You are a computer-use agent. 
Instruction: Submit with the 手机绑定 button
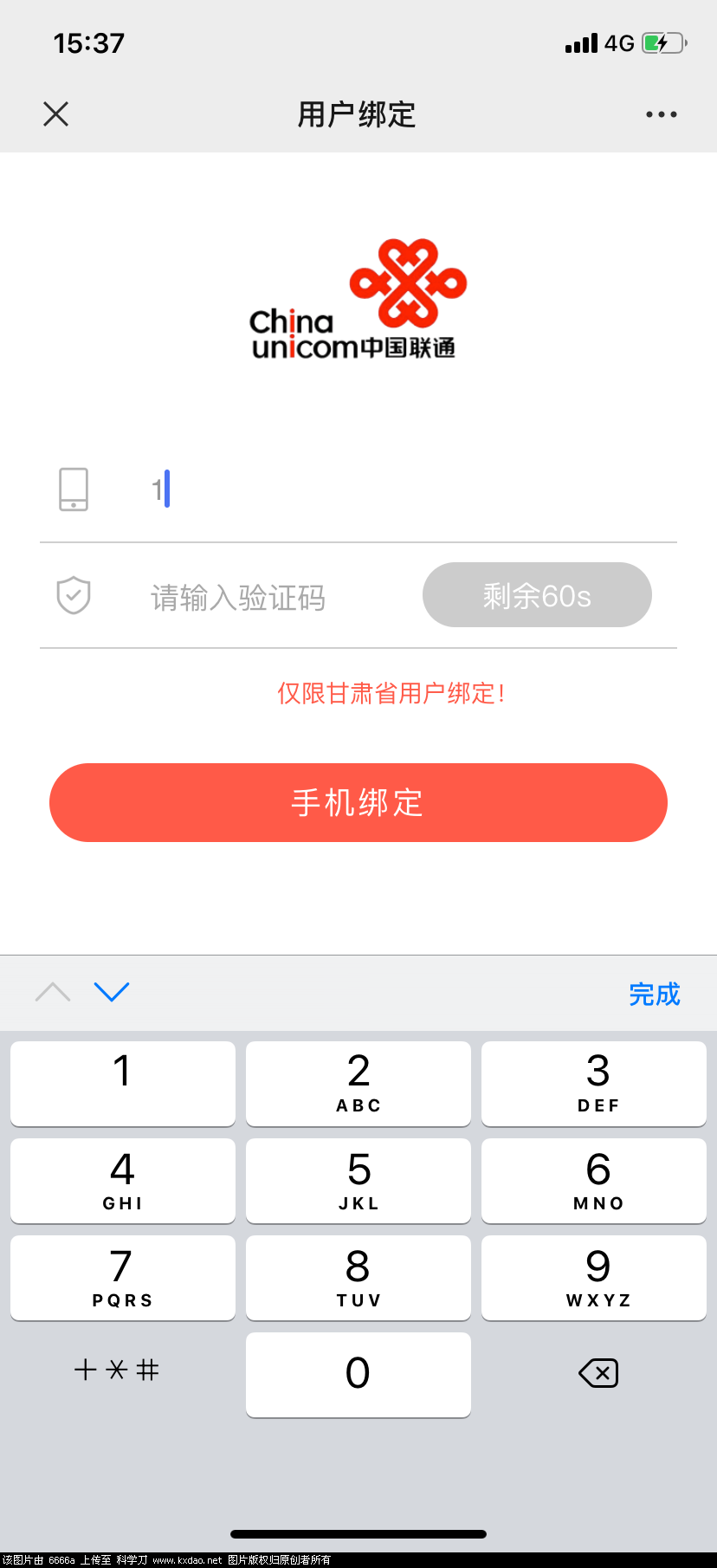coord(358,802)
